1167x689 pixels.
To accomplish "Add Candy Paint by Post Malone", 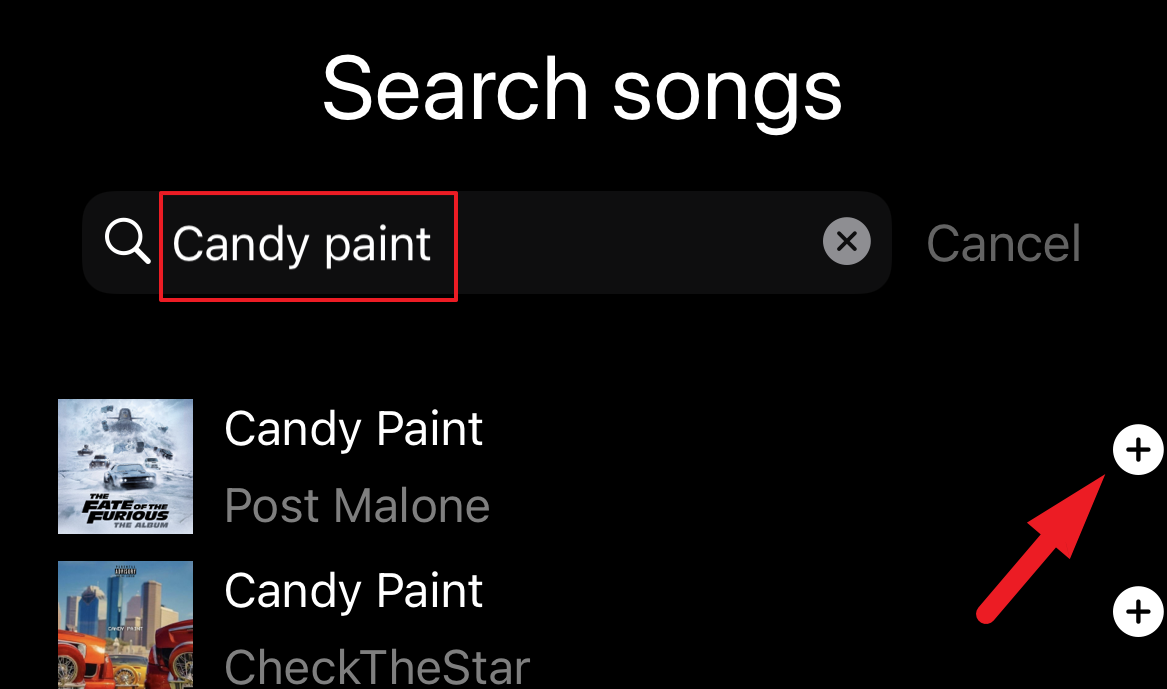I will 1138,451.
